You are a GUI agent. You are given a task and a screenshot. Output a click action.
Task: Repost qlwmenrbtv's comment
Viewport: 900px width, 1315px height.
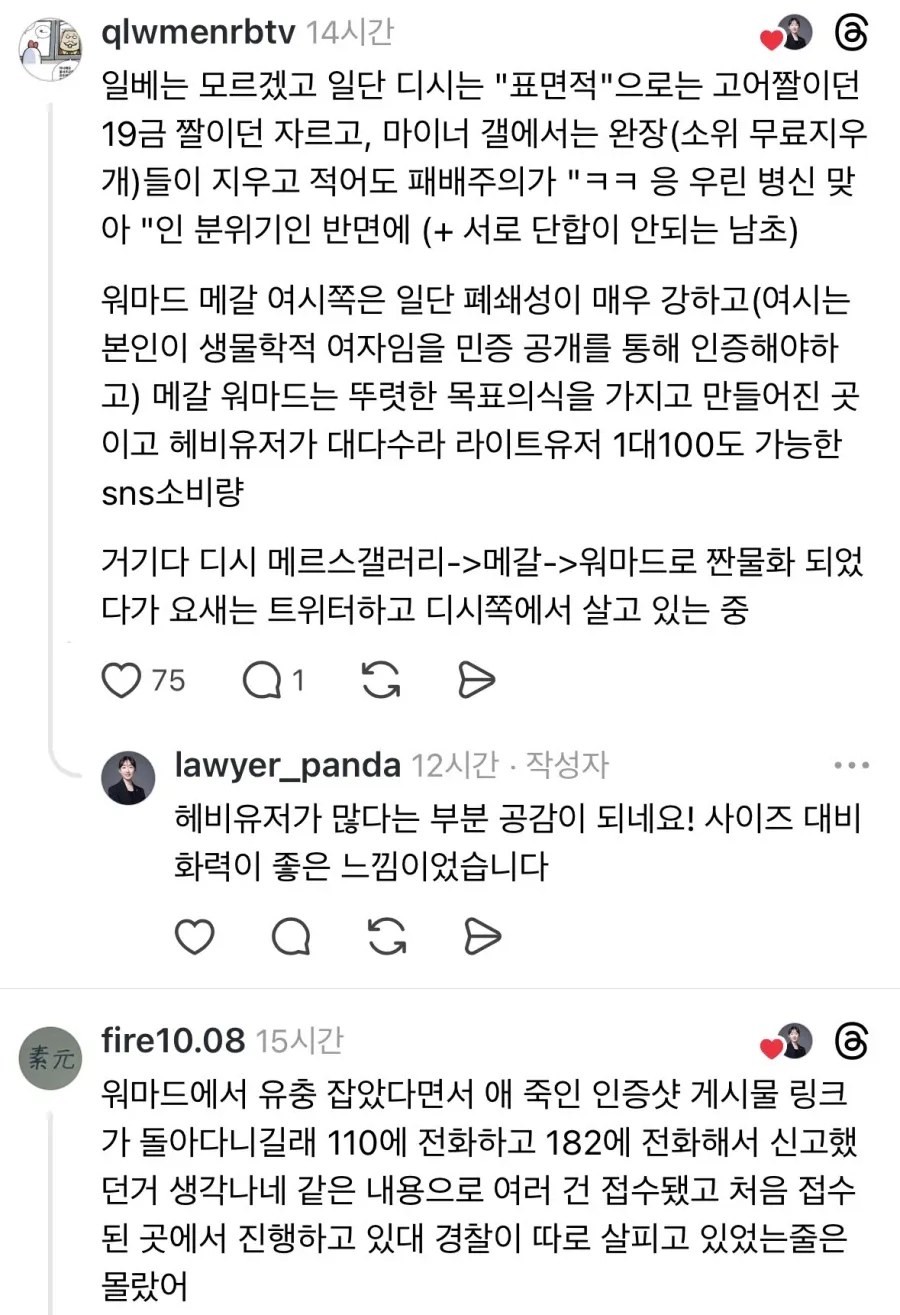pos(380,681)
